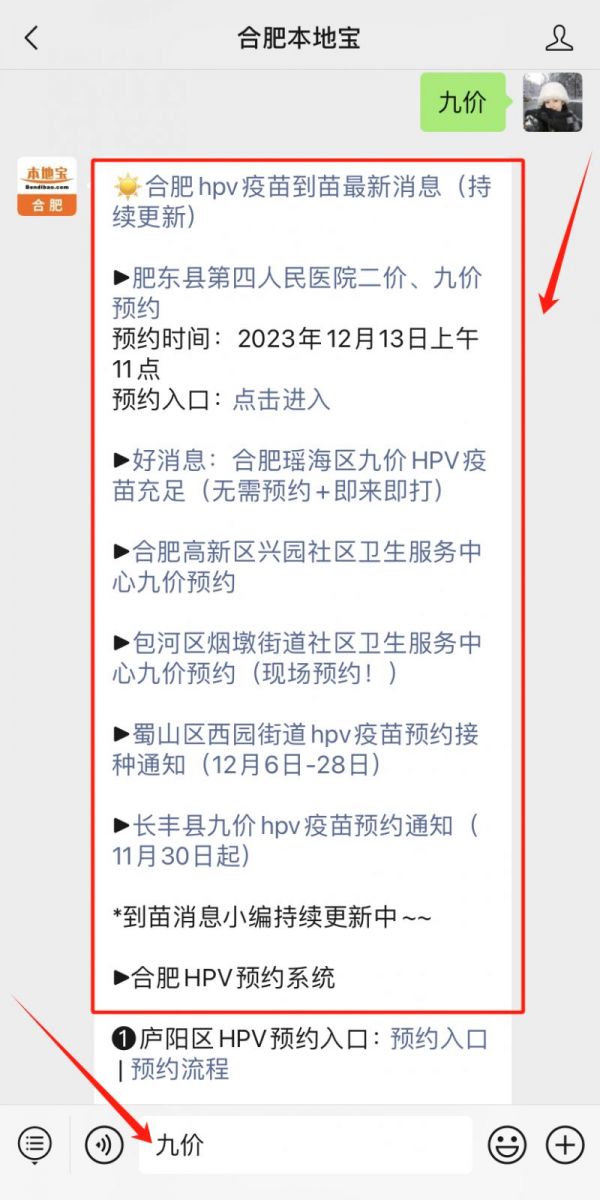Open the account profile icon
This screenshot has width=600, height=1200.
click(559, 38)
